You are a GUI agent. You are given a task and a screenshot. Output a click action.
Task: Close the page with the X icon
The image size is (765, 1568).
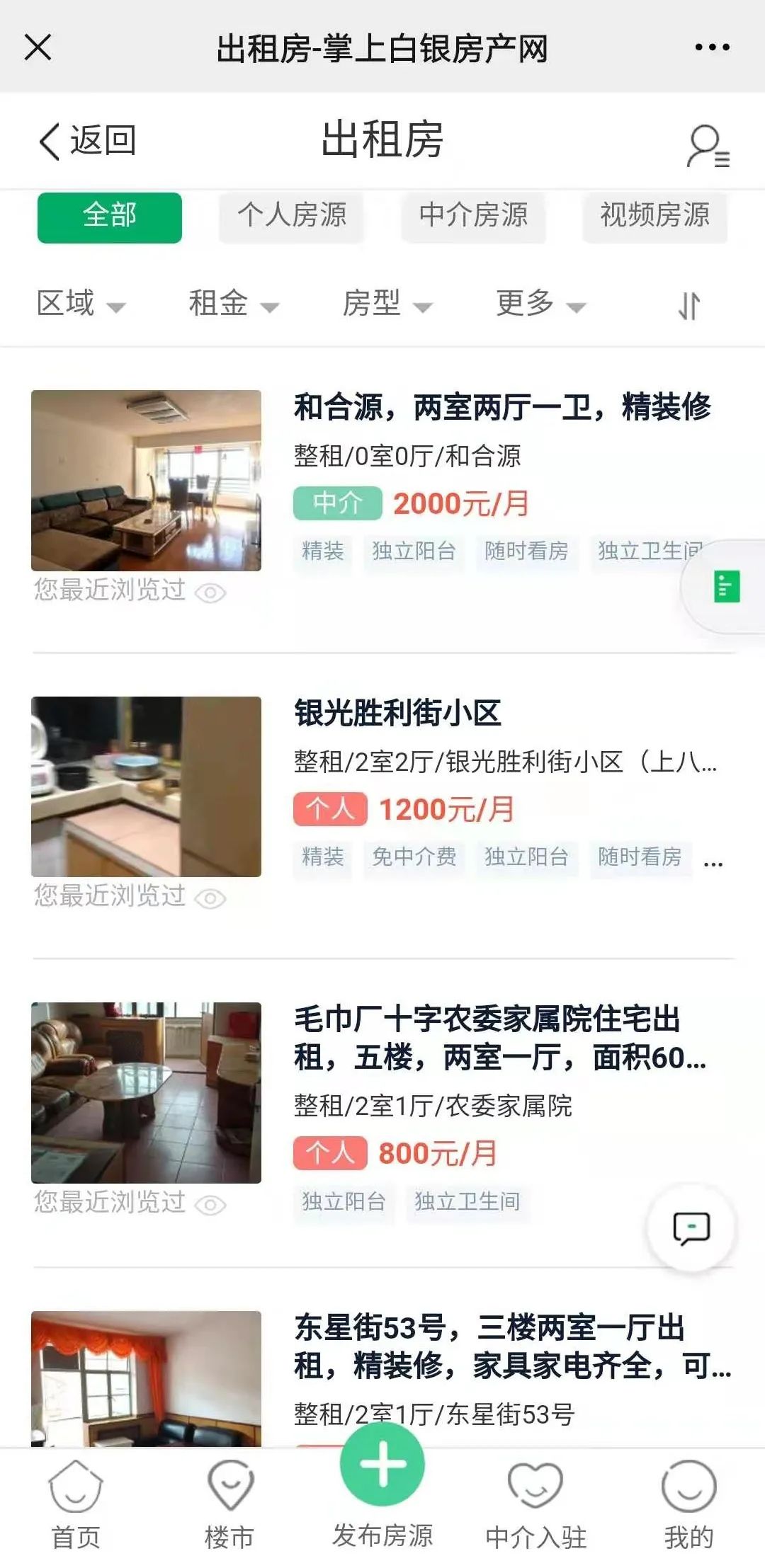coord(38,47)
